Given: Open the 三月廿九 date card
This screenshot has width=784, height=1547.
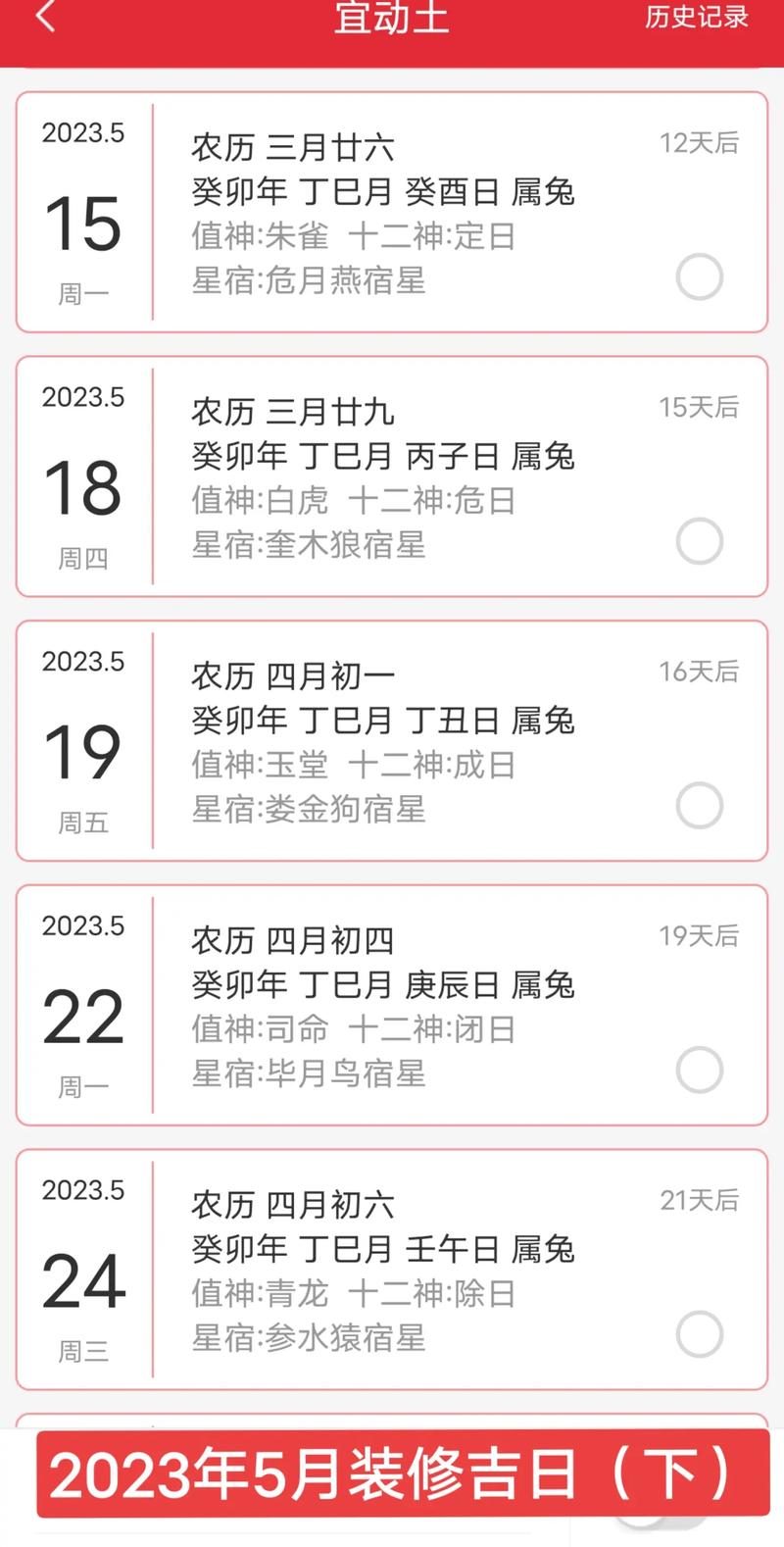Looking at the screenshot, I should pos(392,476).
